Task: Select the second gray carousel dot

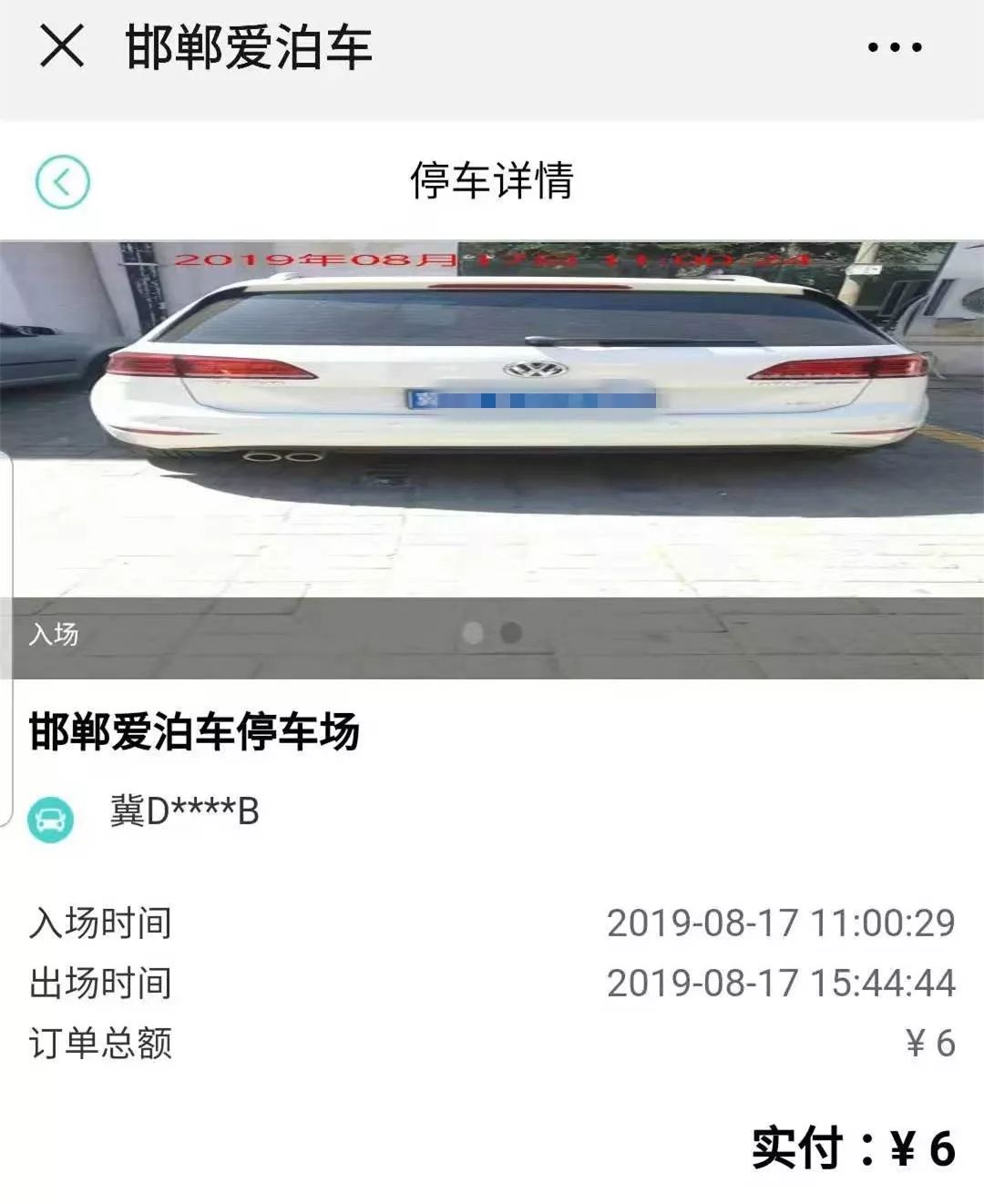Action: point(511,629)
